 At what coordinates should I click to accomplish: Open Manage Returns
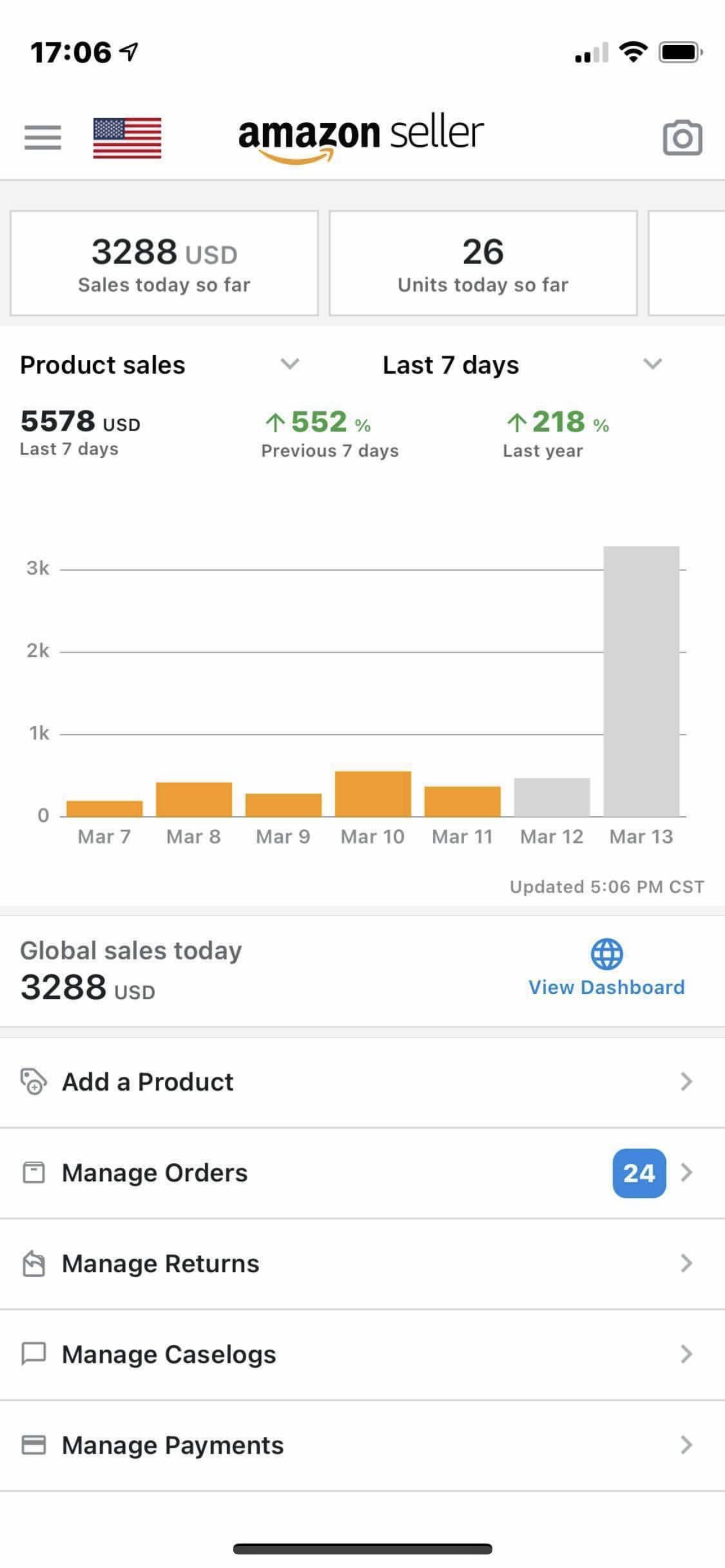point(362,1264)
